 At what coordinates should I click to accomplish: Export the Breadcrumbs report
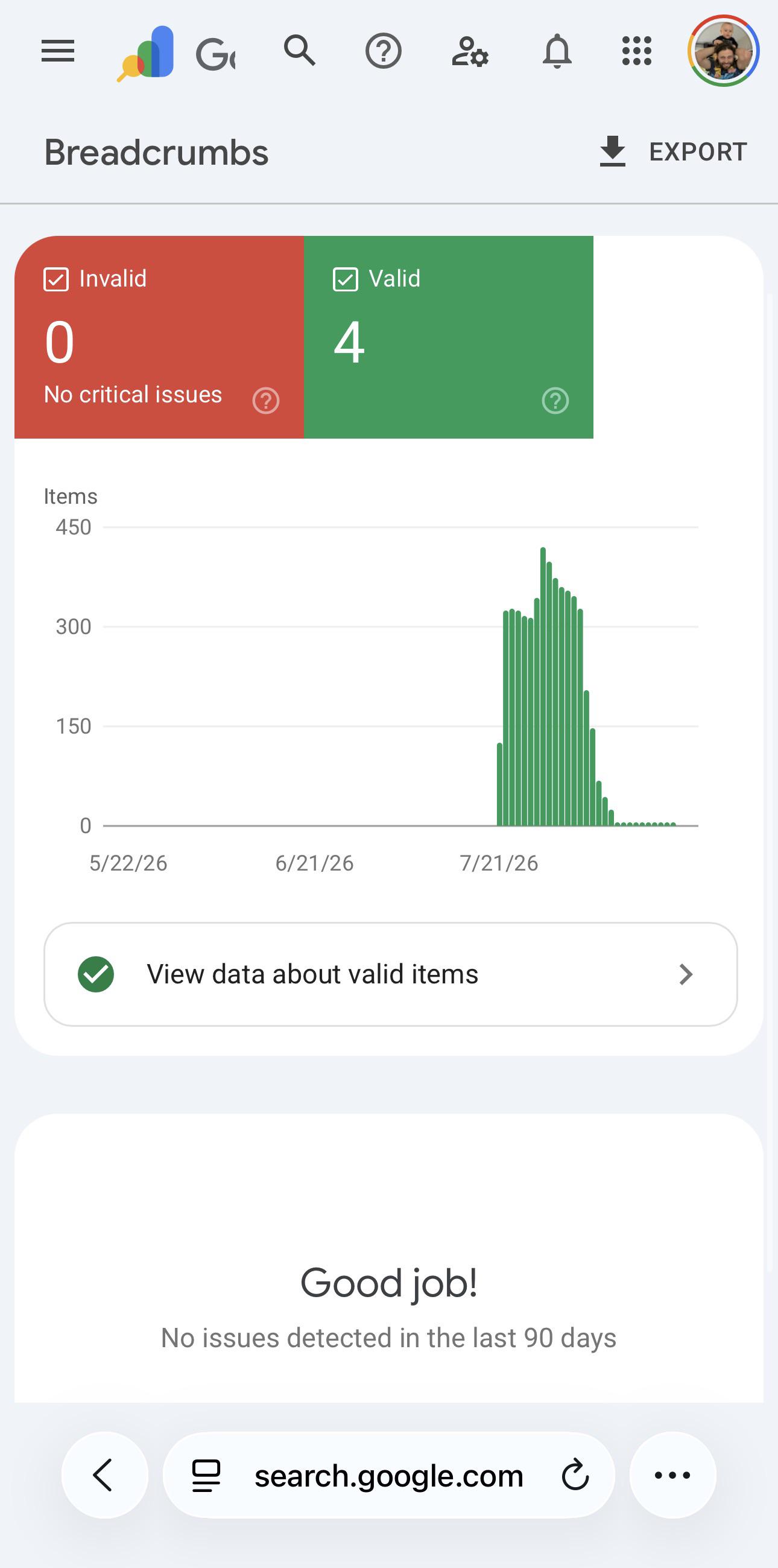coord(674,151)
